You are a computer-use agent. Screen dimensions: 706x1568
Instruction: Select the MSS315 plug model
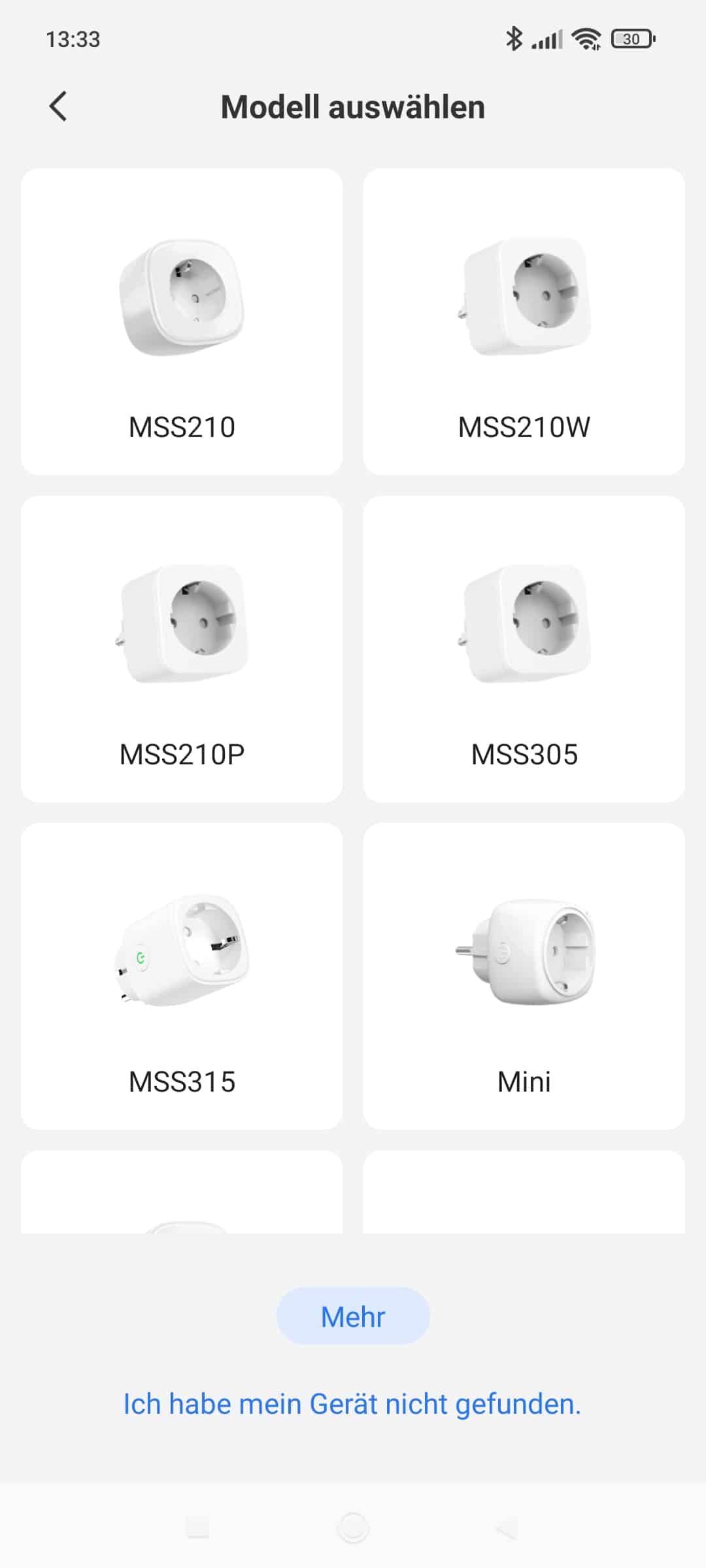[182, 976]
